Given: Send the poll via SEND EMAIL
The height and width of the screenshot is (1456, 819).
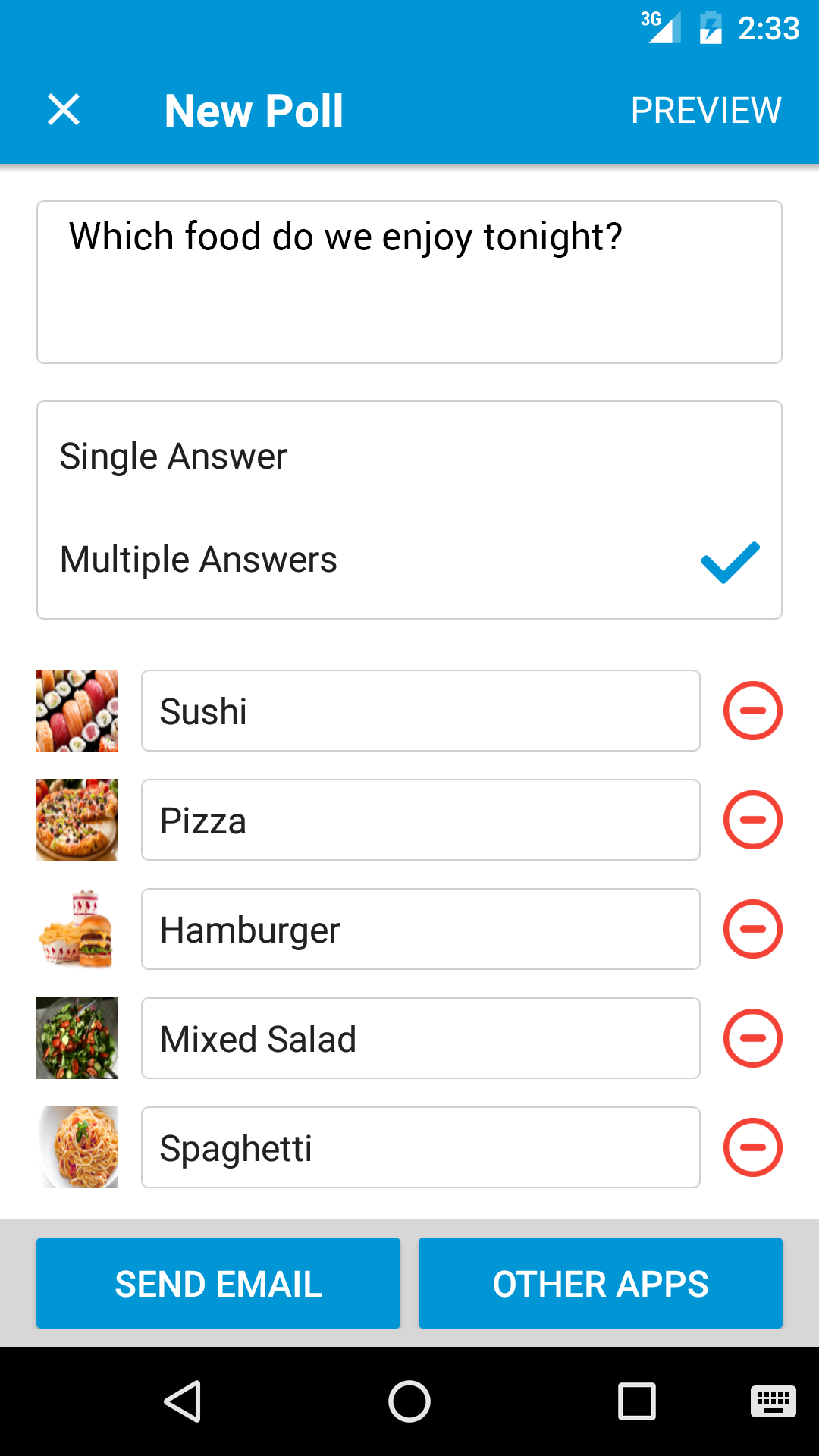Looking at the screenshot, I should click(218, 1284).
